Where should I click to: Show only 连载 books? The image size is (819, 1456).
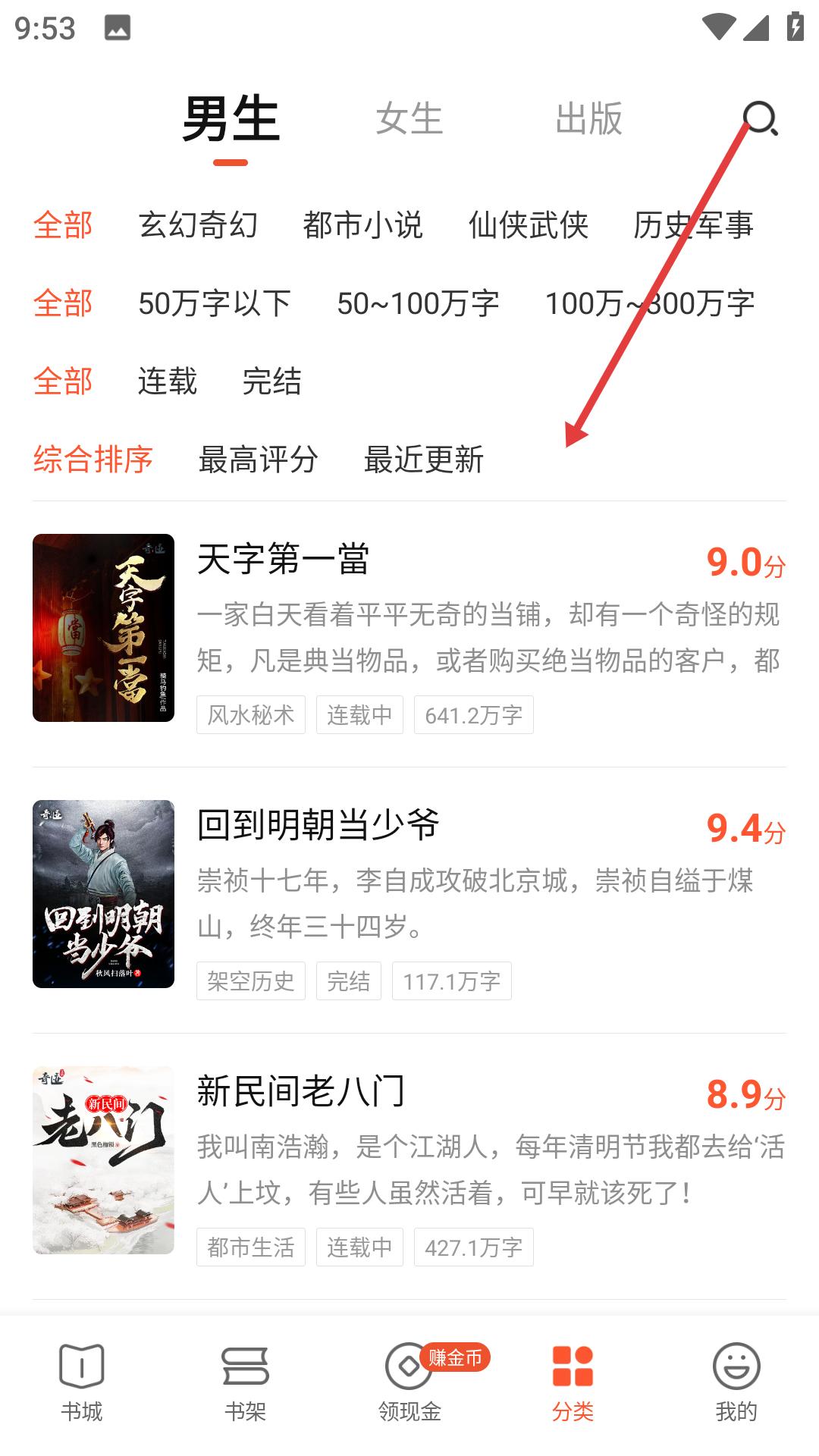point(167,381)
